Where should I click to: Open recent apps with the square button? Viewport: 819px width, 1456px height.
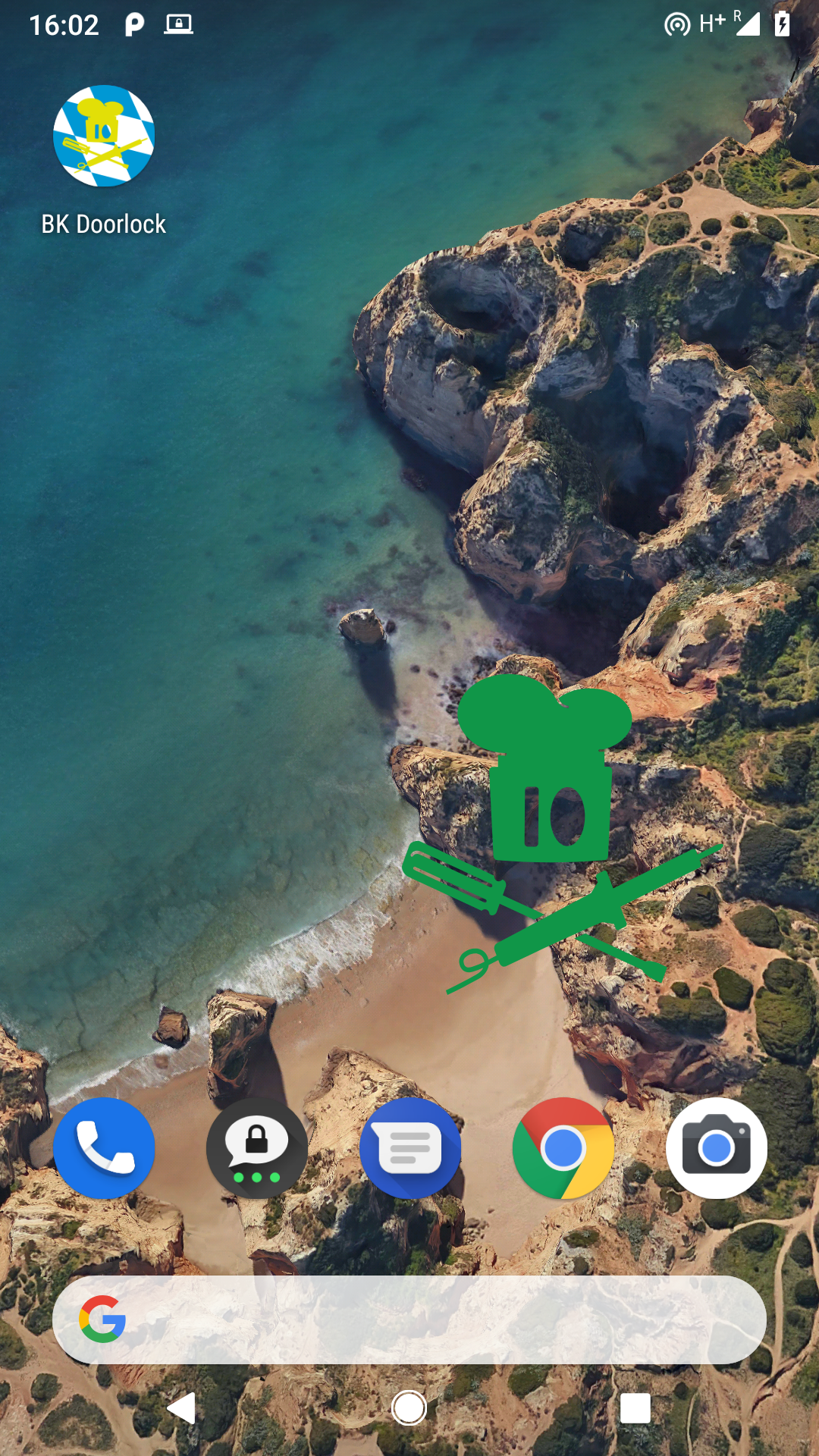click(x=635, y=1408)
